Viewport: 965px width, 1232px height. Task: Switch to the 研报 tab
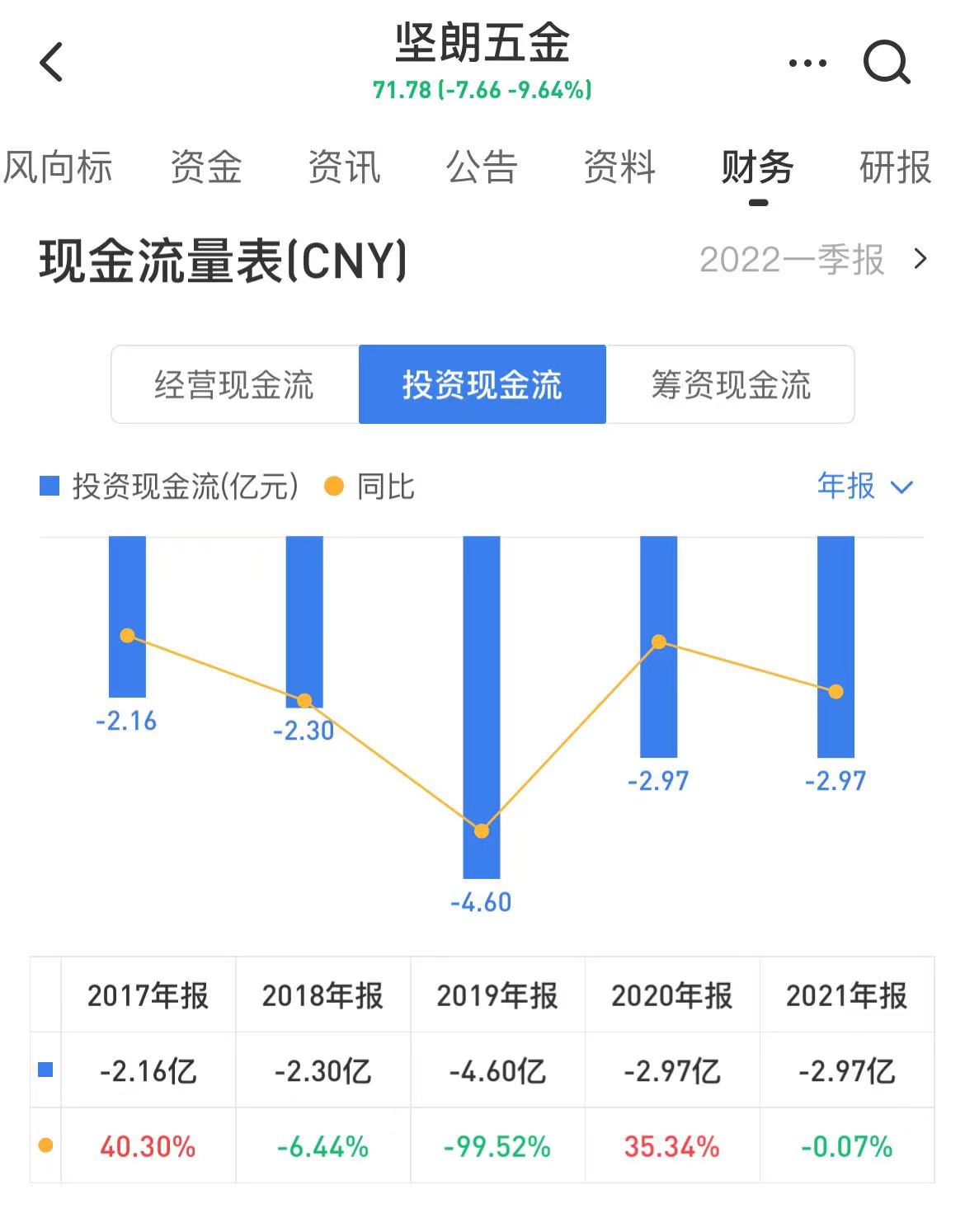[895, 167]
